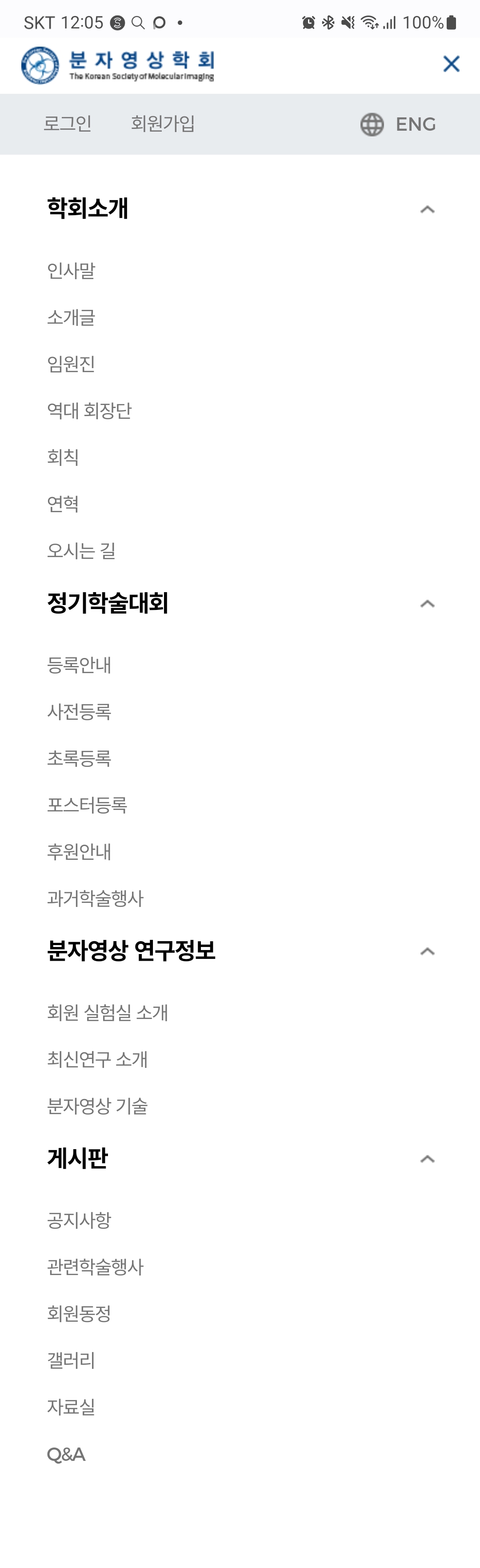Open the 인사말 page

pos(71,270)
